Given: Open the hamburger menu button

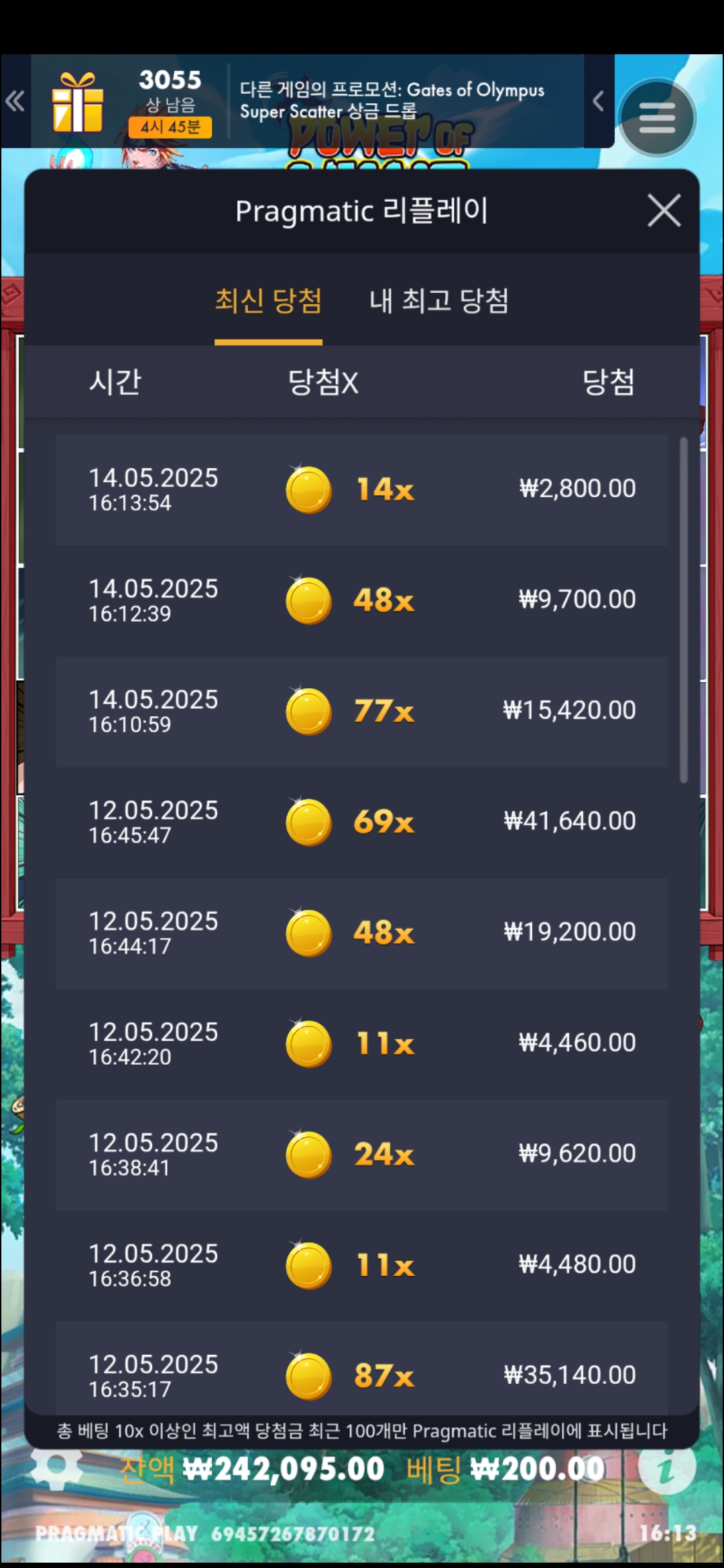Looking at the screenshot, I should pyautogui.click(x=656, y=119).
